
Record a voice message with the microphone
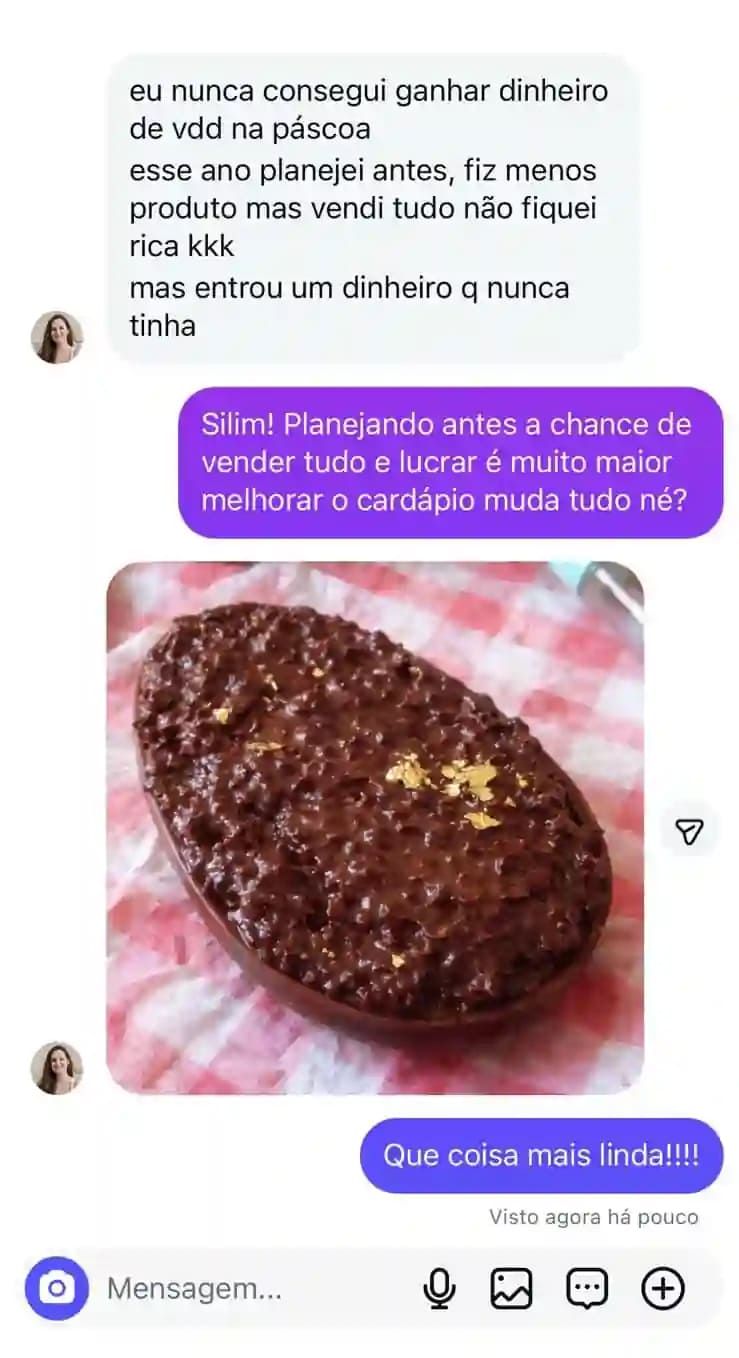(438, 1289)
